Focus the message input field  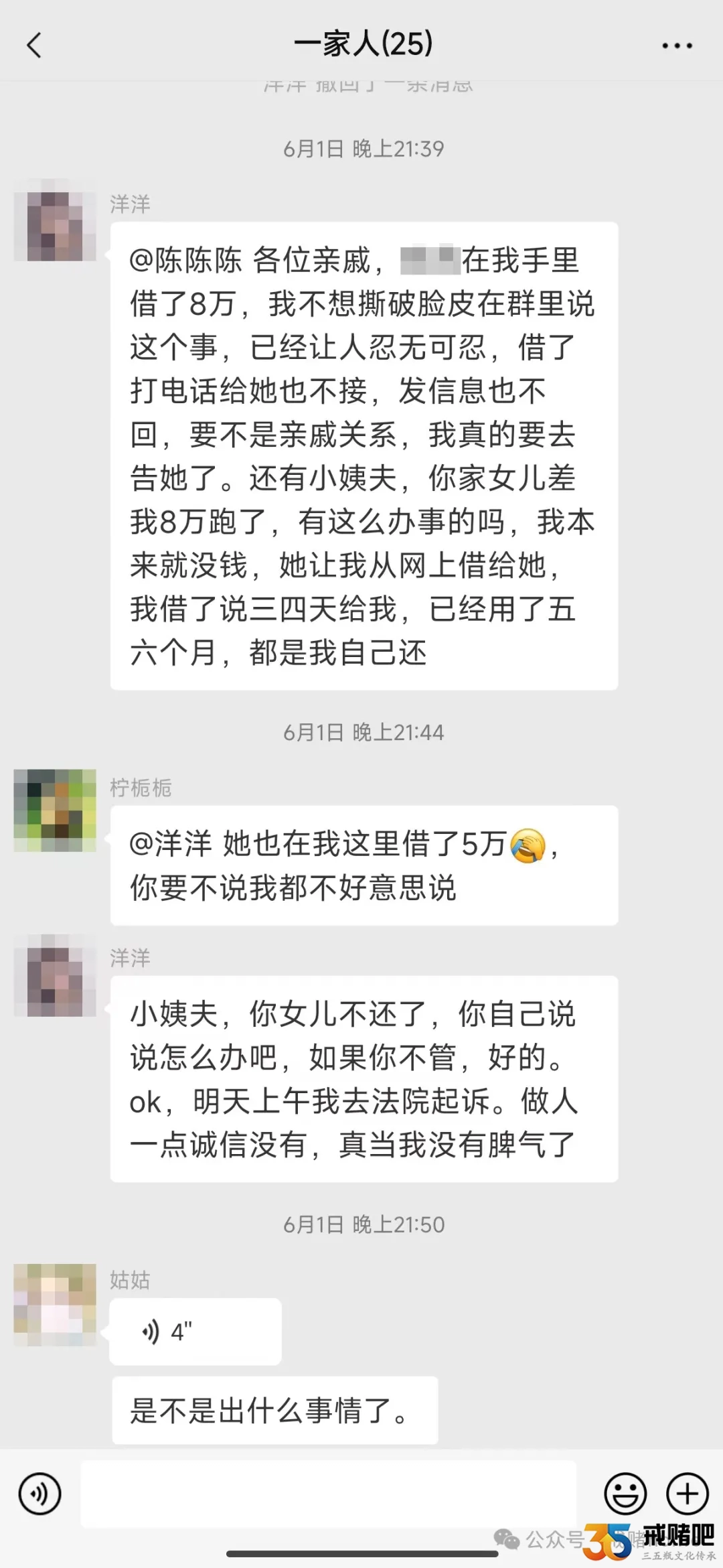[x=328, y=1494]
